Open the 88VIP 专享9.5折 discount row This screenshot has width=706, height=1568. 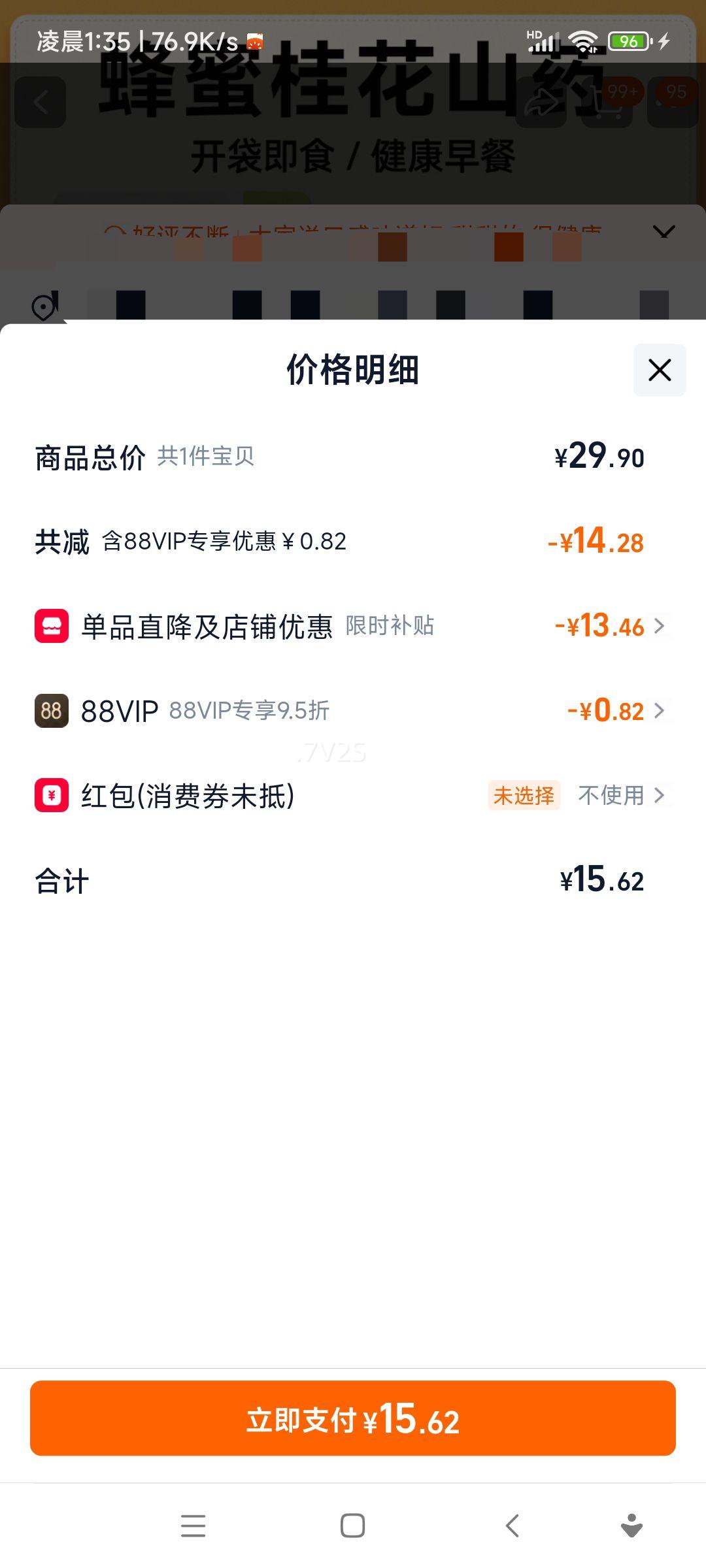click(x=353, y=710)
